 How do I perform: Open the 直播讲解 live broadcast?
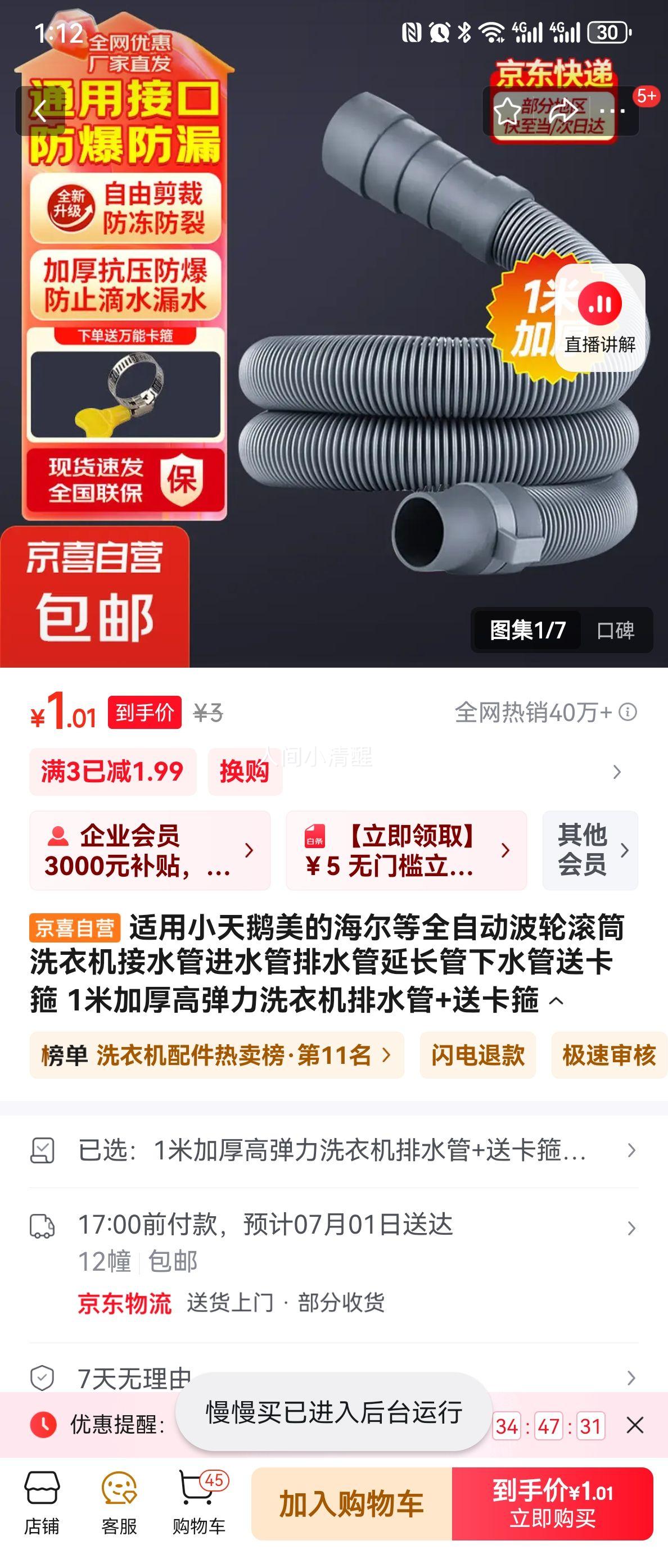[600, 318]
